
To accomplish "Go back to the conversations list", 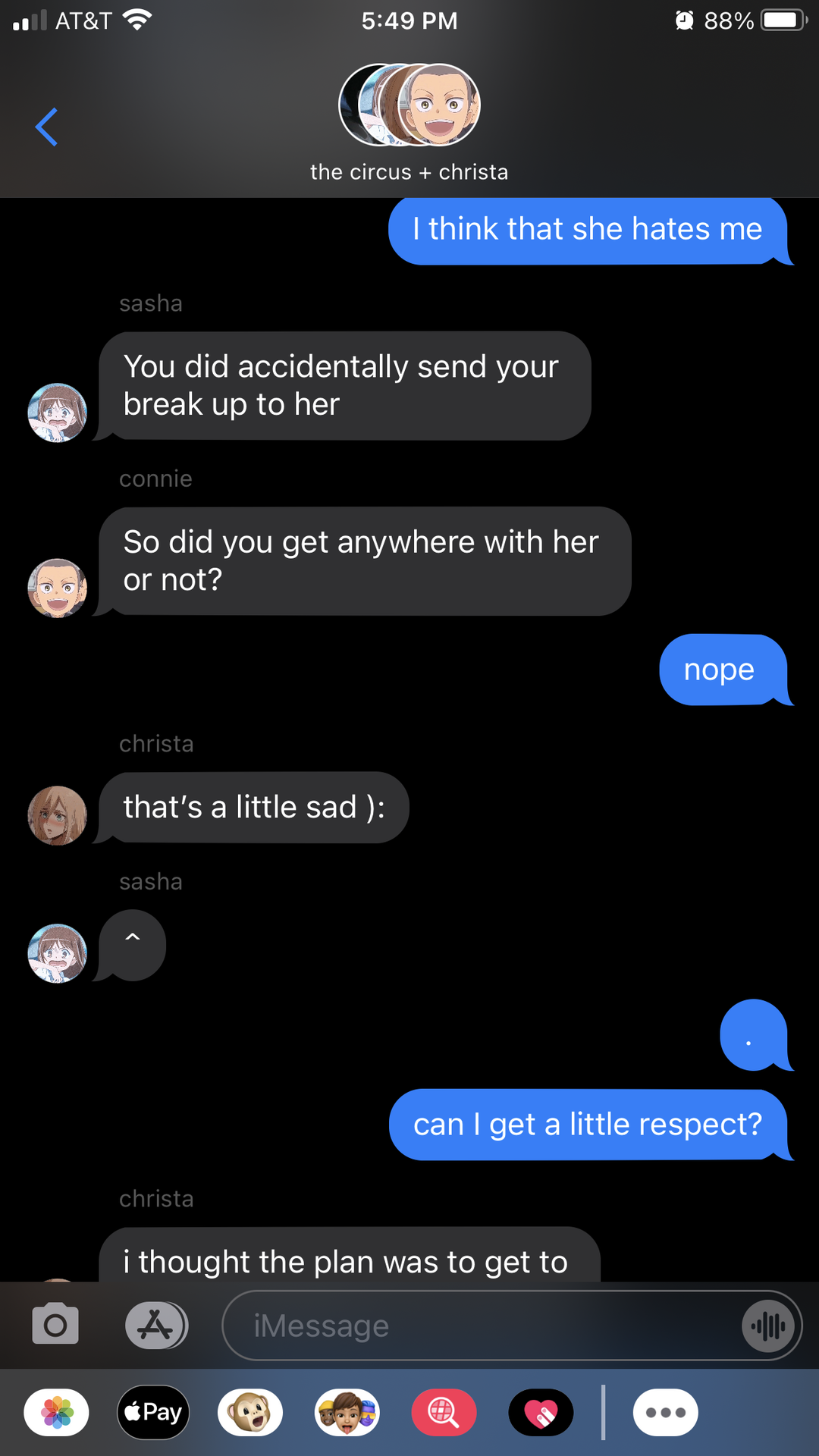I will [46, 127].
